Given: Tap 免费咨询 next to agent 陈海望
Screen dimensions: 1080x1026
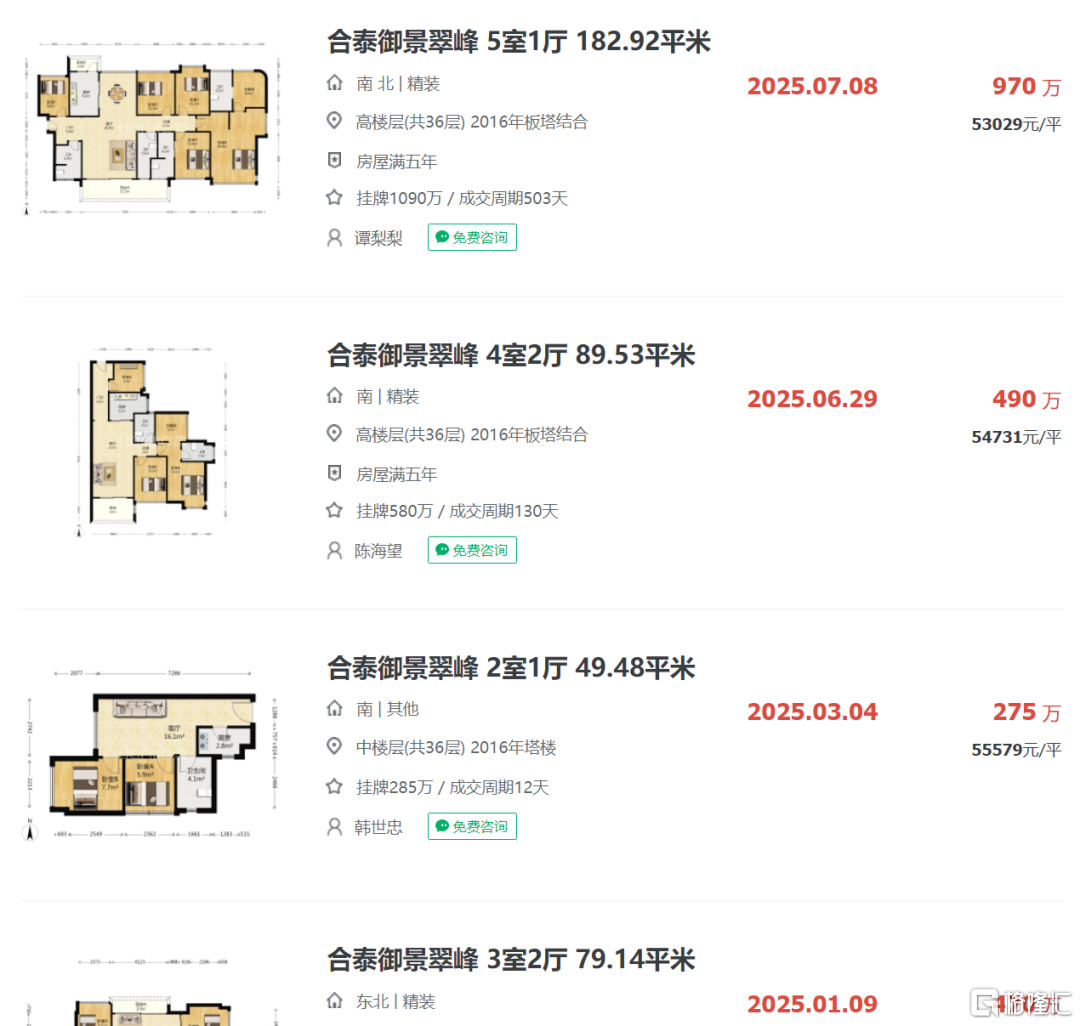Looking at the screenshot, I should [x=472, y=550].
